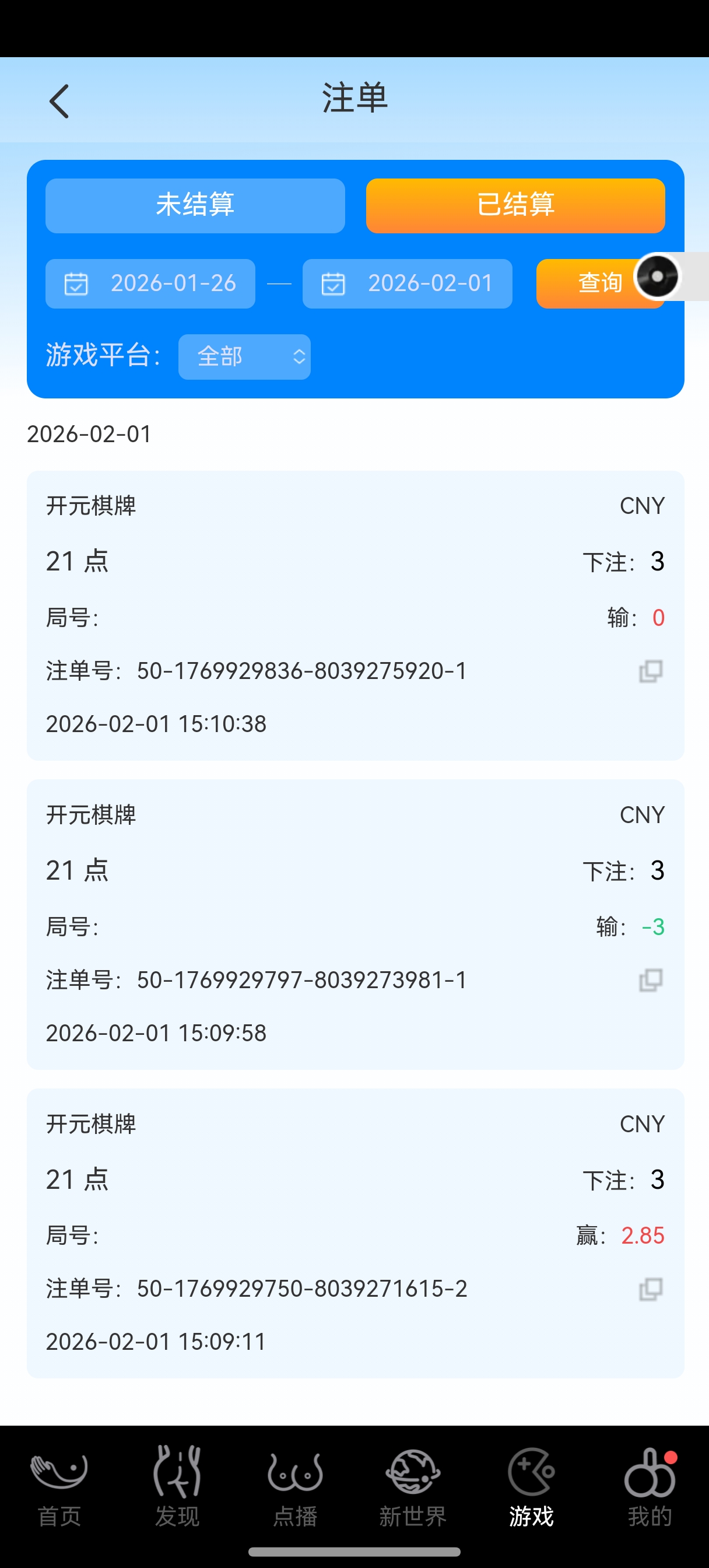This screenshot has width=709, height=1568.
Task: Copy bet number ending 8039273981-1
Action: pos(650,980)
